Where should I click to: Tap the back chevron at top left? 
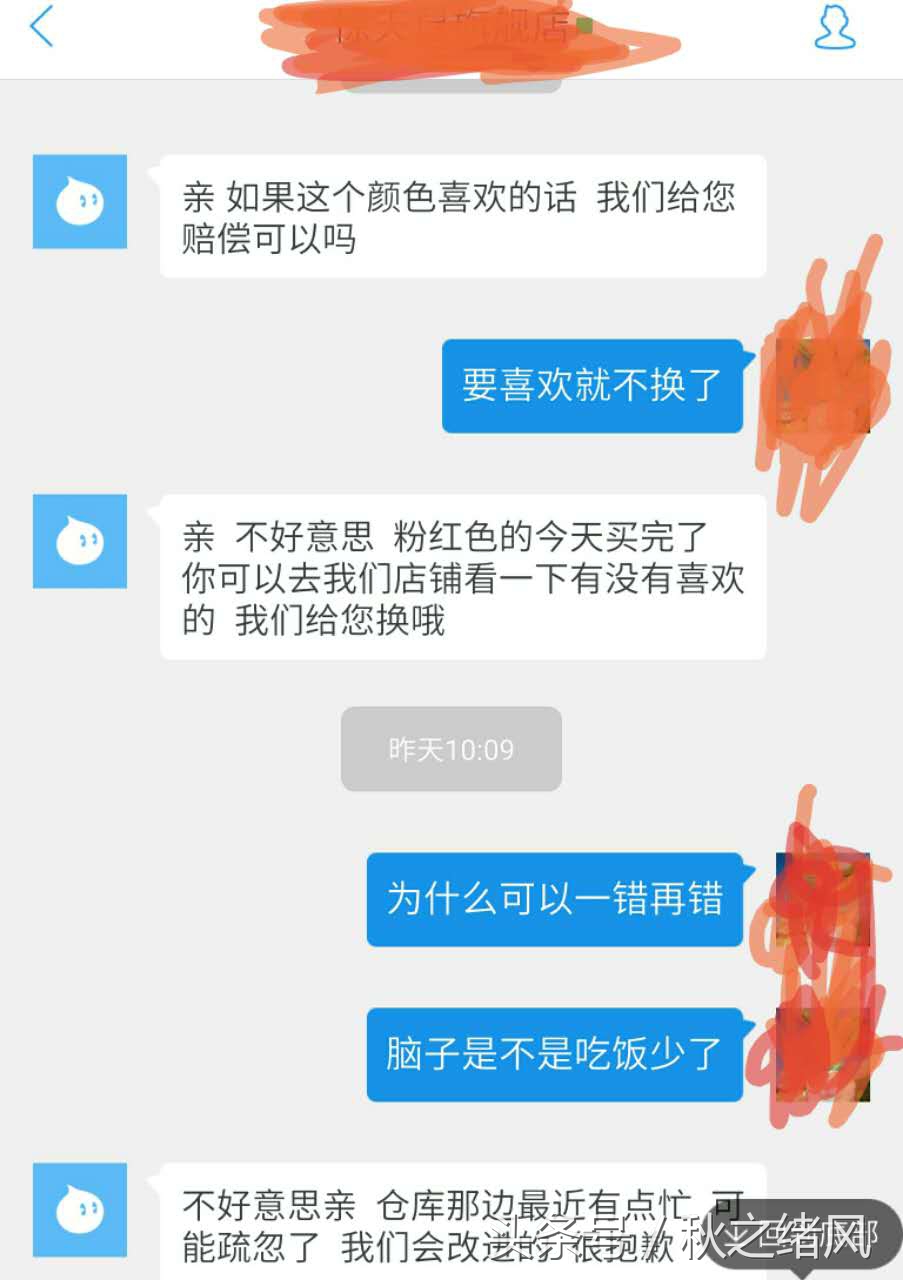(x=42, y=30)
